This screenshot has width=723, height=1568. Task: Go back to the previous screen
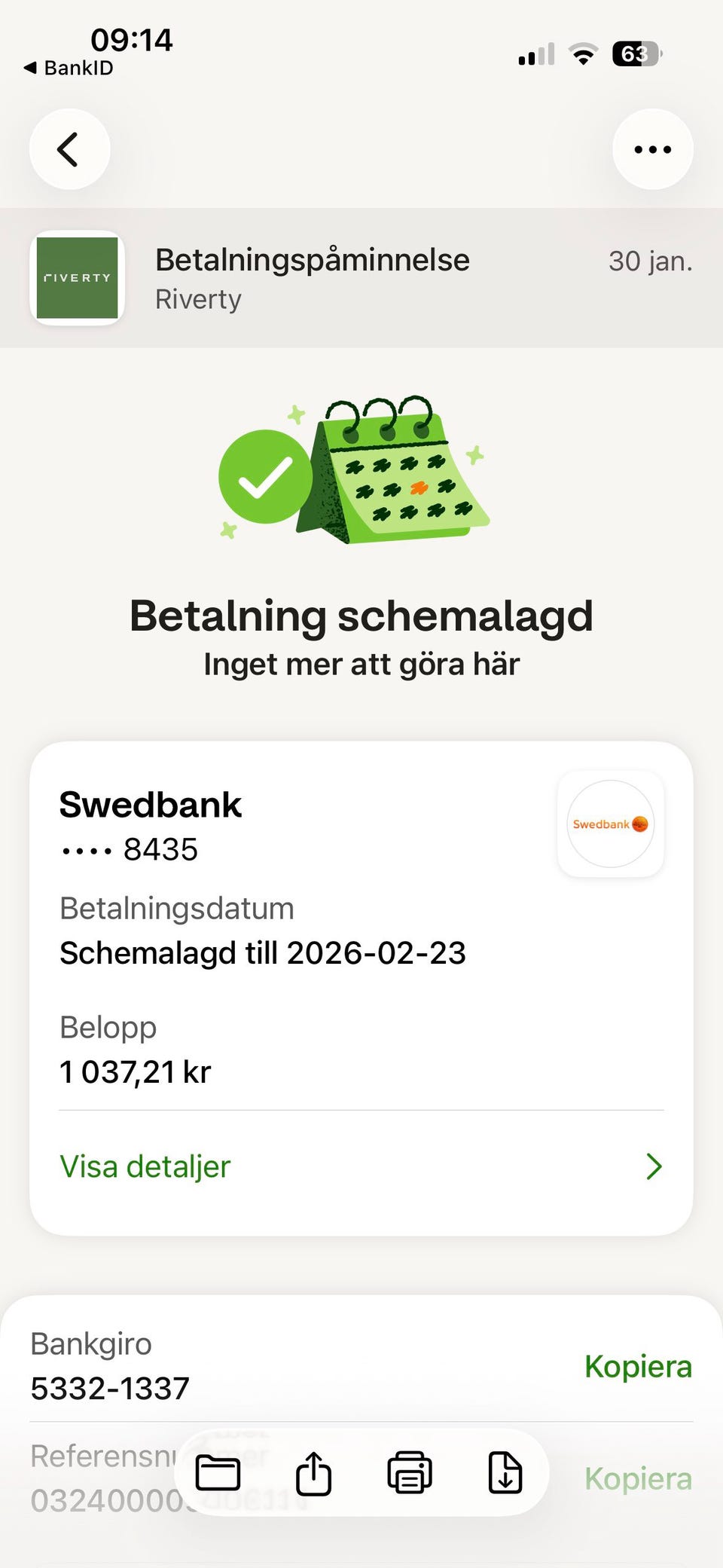(69, 149)
